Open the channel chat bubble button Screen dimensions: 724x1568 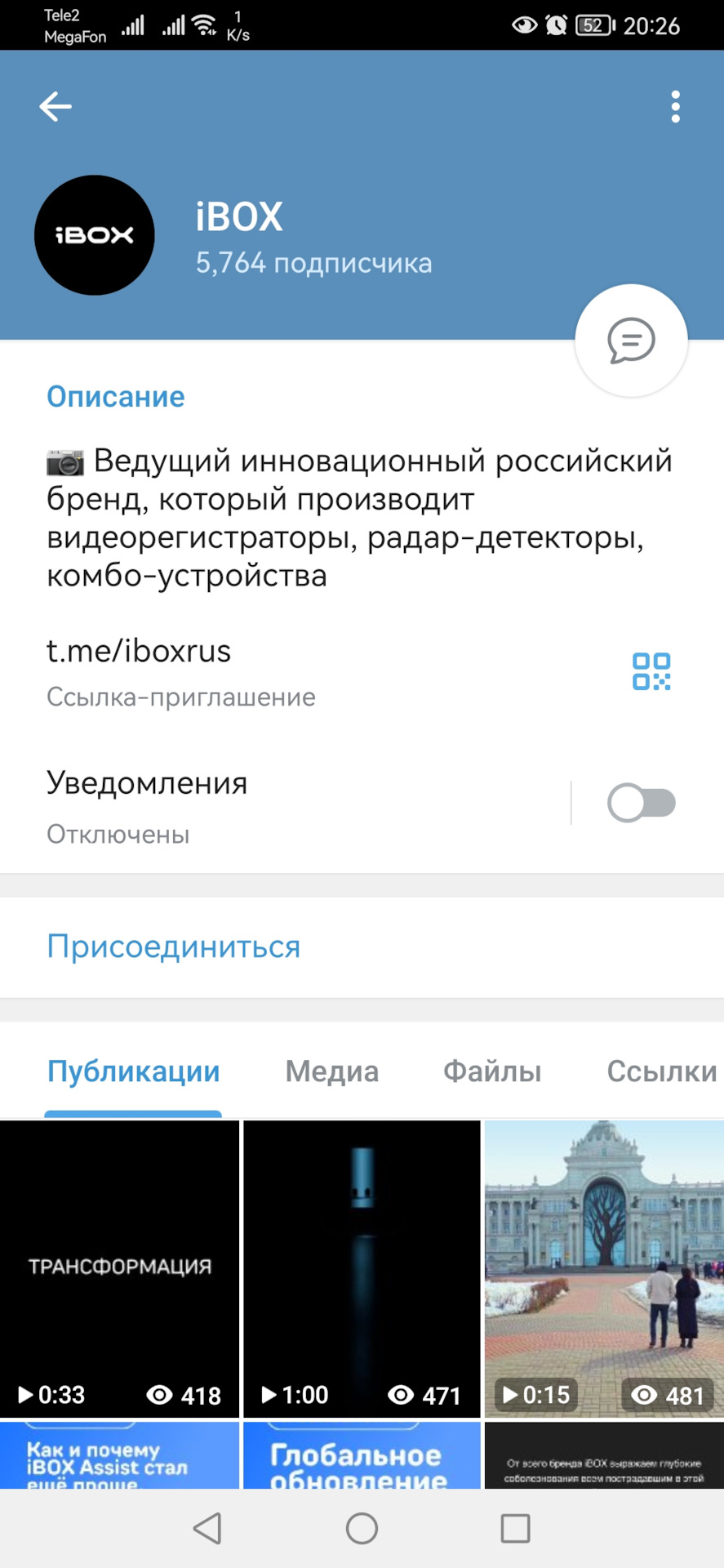point(631,341)
